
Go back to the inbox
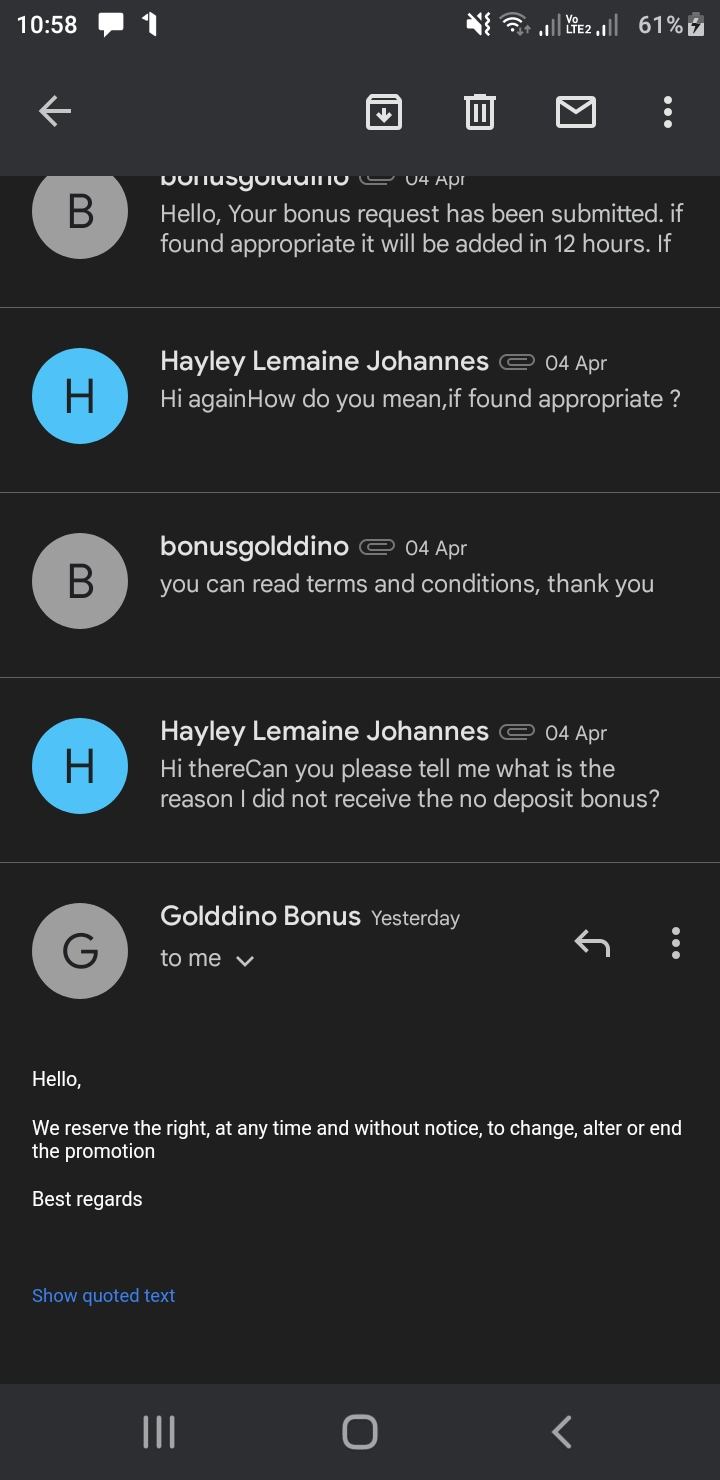coord(55,111)
